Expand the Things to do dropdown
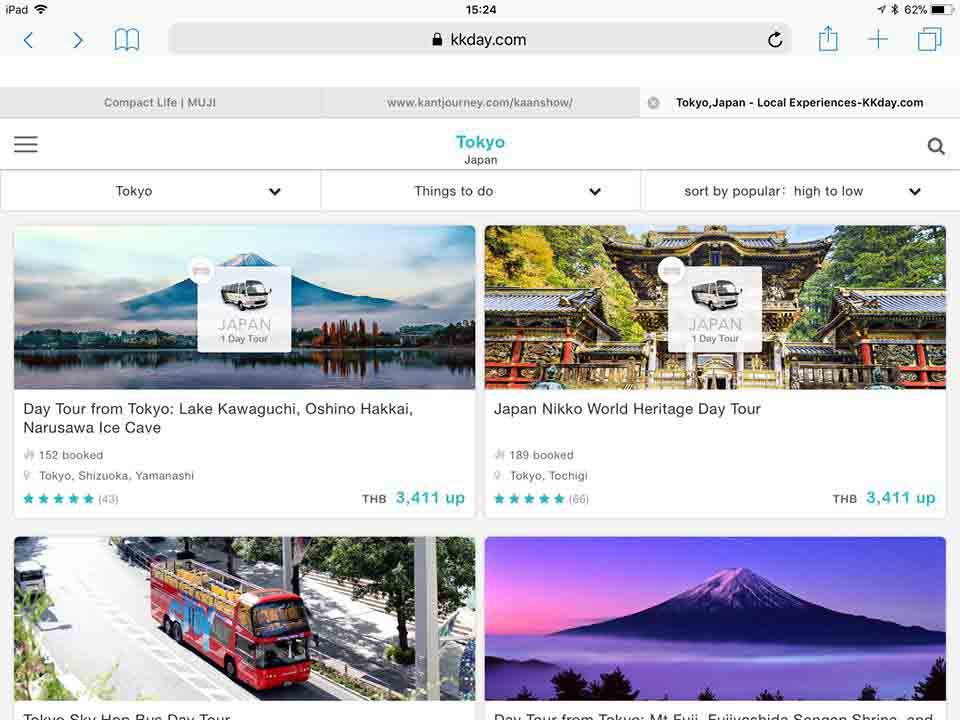The image size is (960, 720). (480, 191)
